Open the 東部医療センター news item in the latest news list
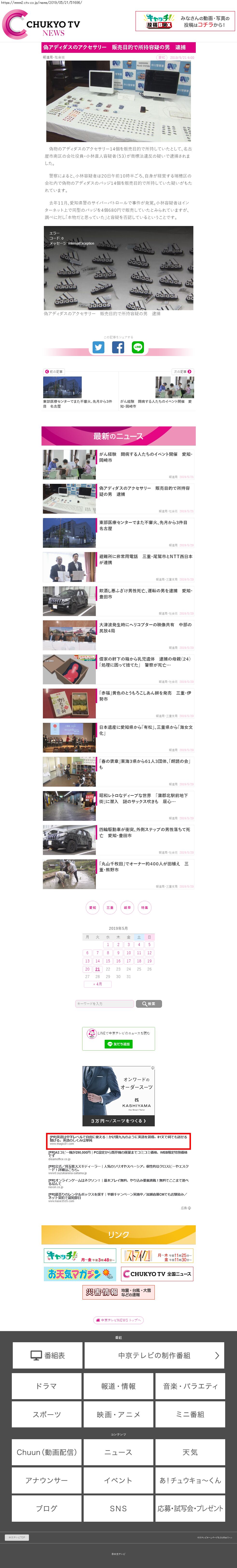This screenshot has height=1568, width=237. pos(119,533)
